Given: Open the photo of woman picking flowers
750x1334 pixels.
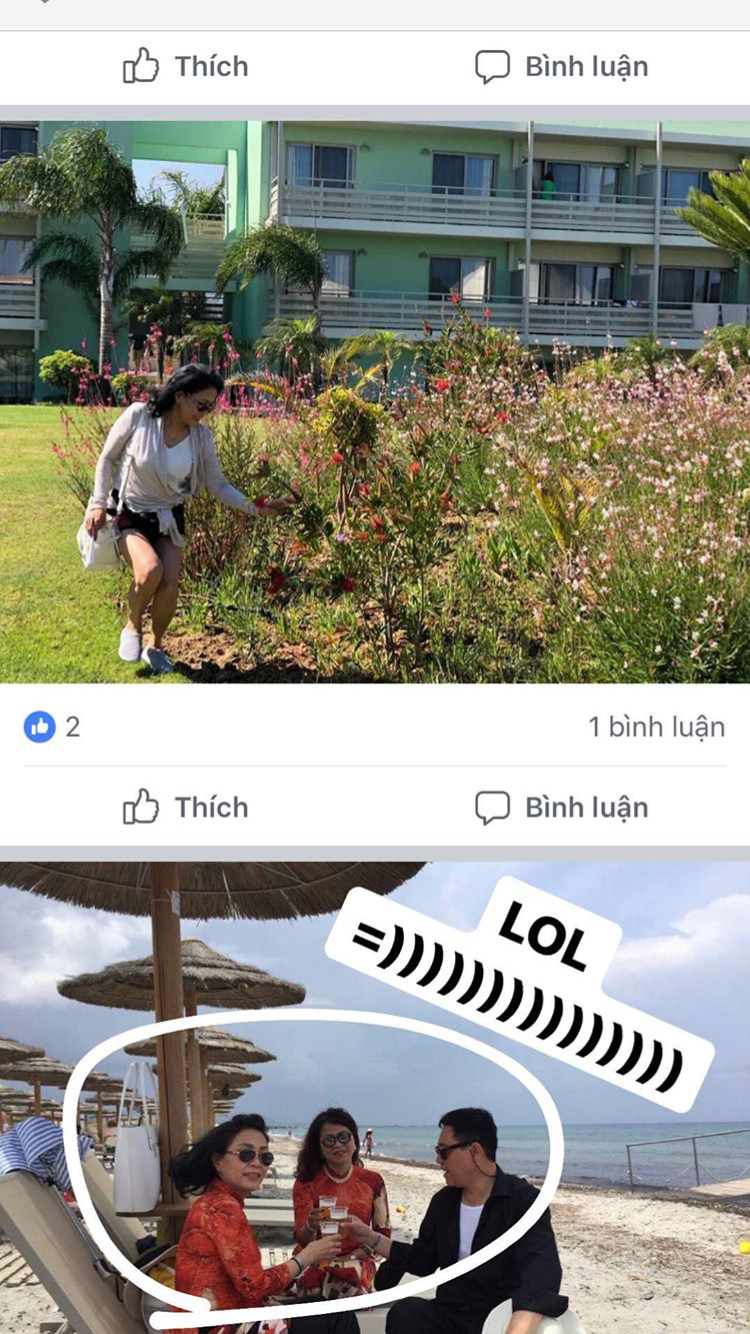Looking at the screenshot, I should (375, 402).
